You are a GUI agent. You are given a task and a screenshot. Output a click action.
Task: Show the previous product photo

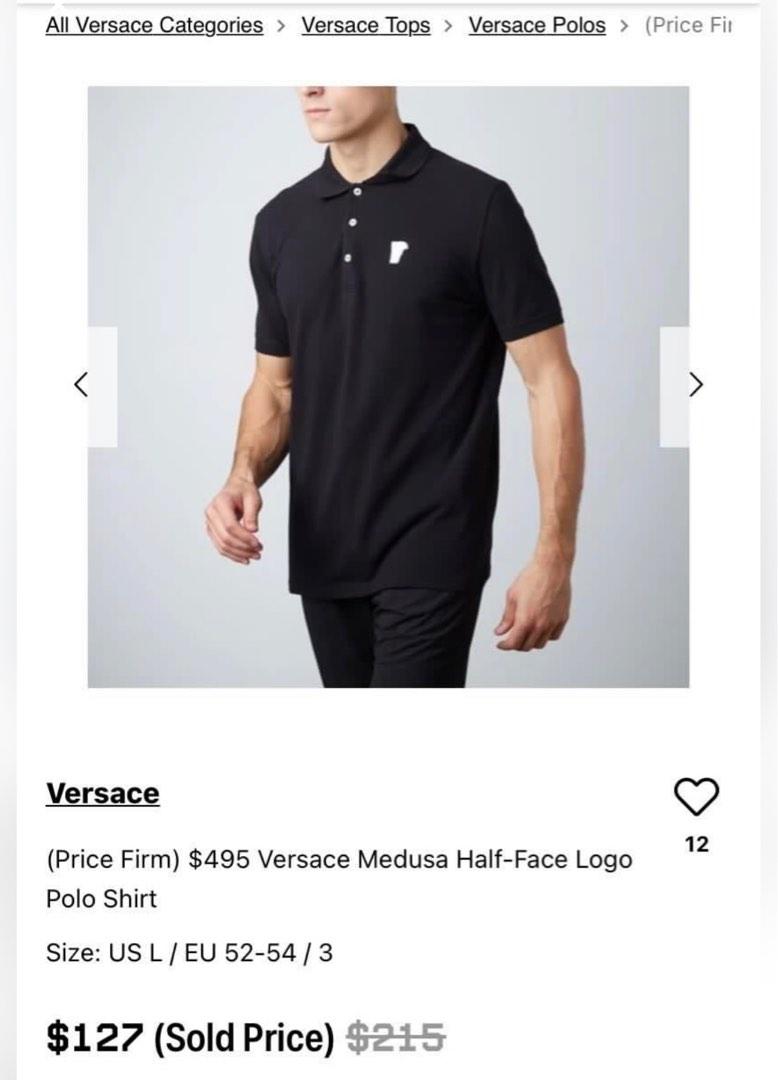(82, 384)
